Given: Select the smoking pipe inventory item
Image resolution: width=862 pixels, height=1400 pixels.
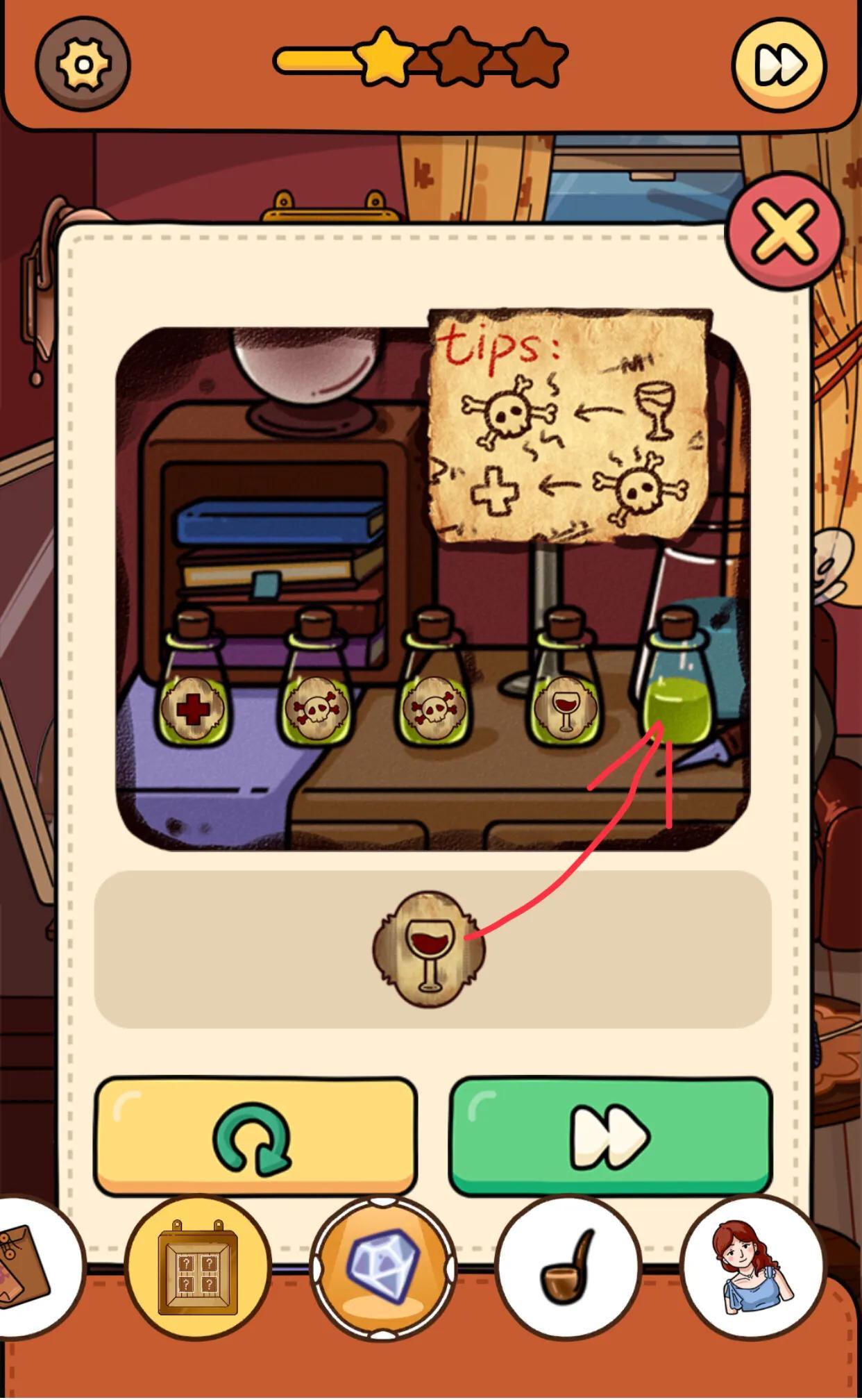Looking at the screenshot, I should 568,1268.
